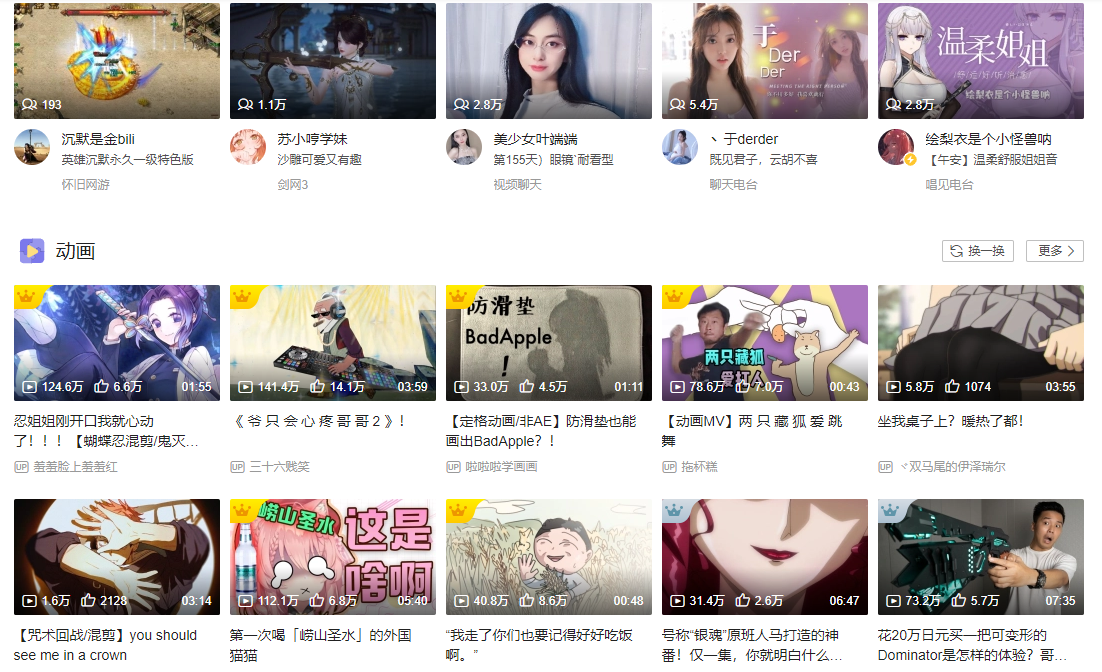Open the 怀旧网游 category tag
Image resolution: width=1102 pixels, height=672 pixels.
click(x=85, y=184)
